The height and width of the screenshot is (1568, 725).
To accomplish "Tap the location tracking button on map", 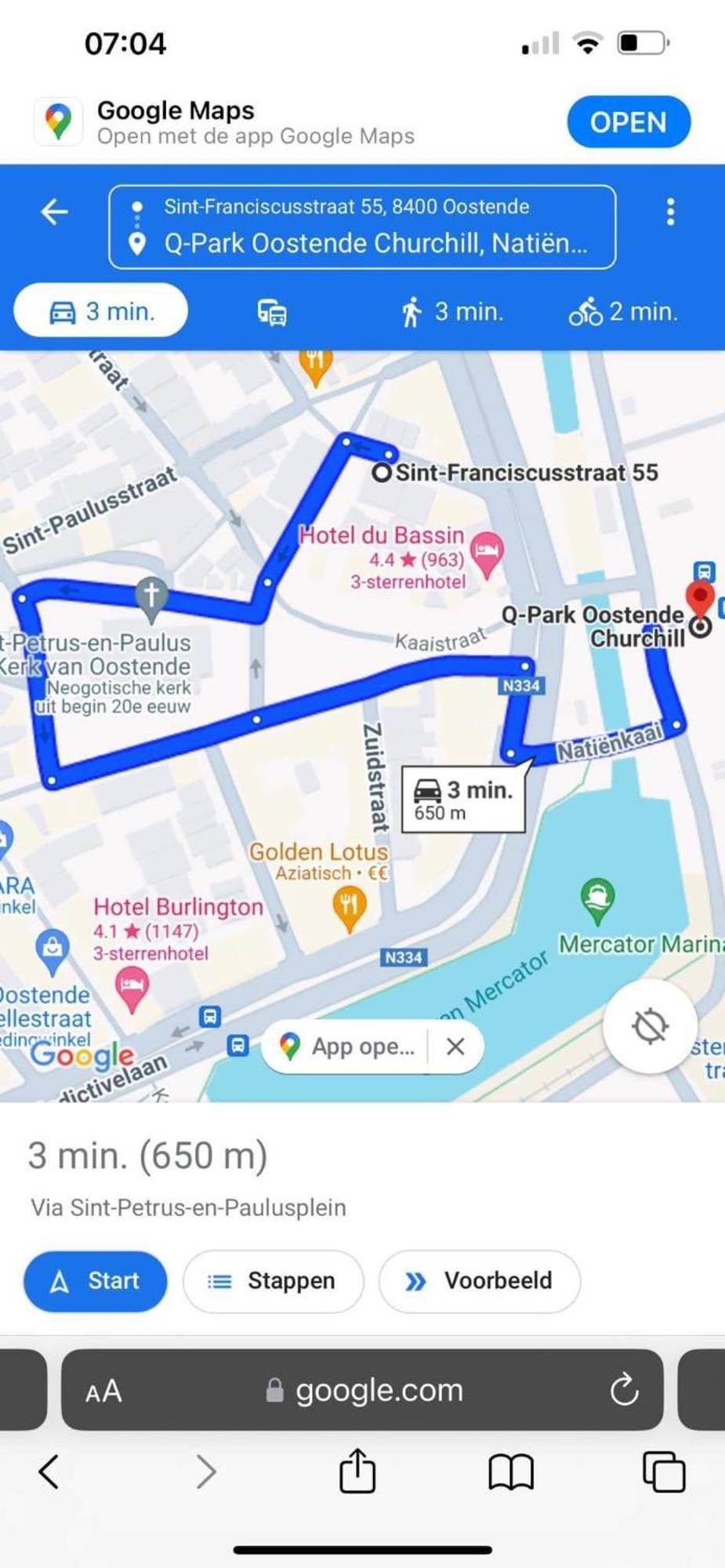I will 649,1026.
